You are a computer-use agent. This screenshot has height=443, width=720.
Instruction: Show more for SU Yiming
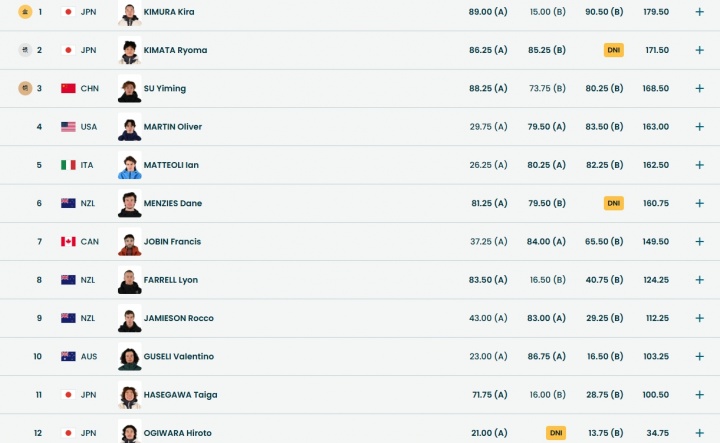(x=699, y=88)
